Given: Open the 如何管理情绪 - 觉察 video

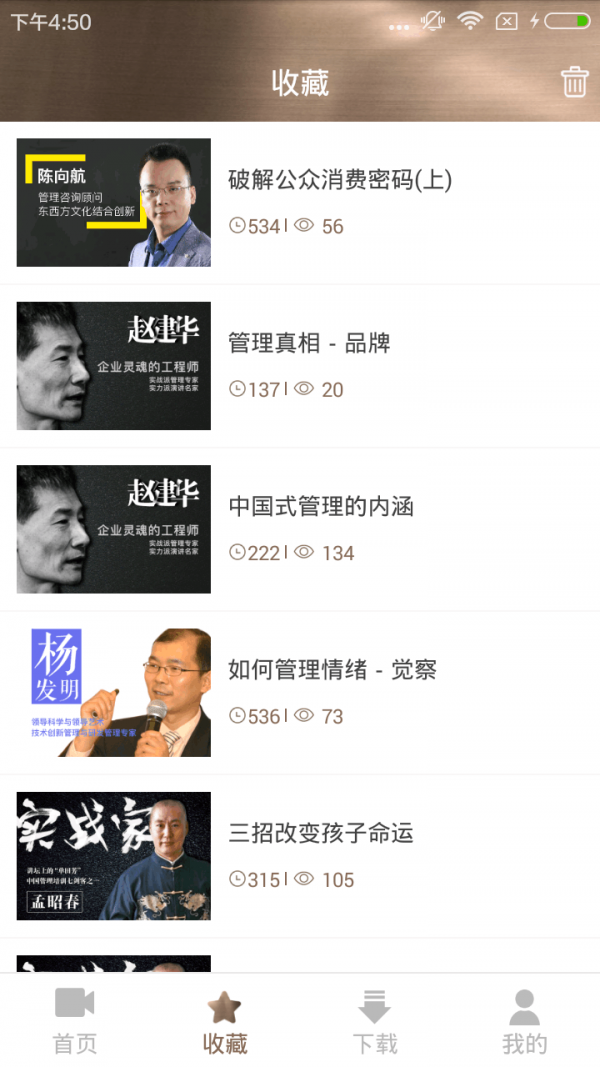Looking at the screenshot, I should (x=332, y=670).
